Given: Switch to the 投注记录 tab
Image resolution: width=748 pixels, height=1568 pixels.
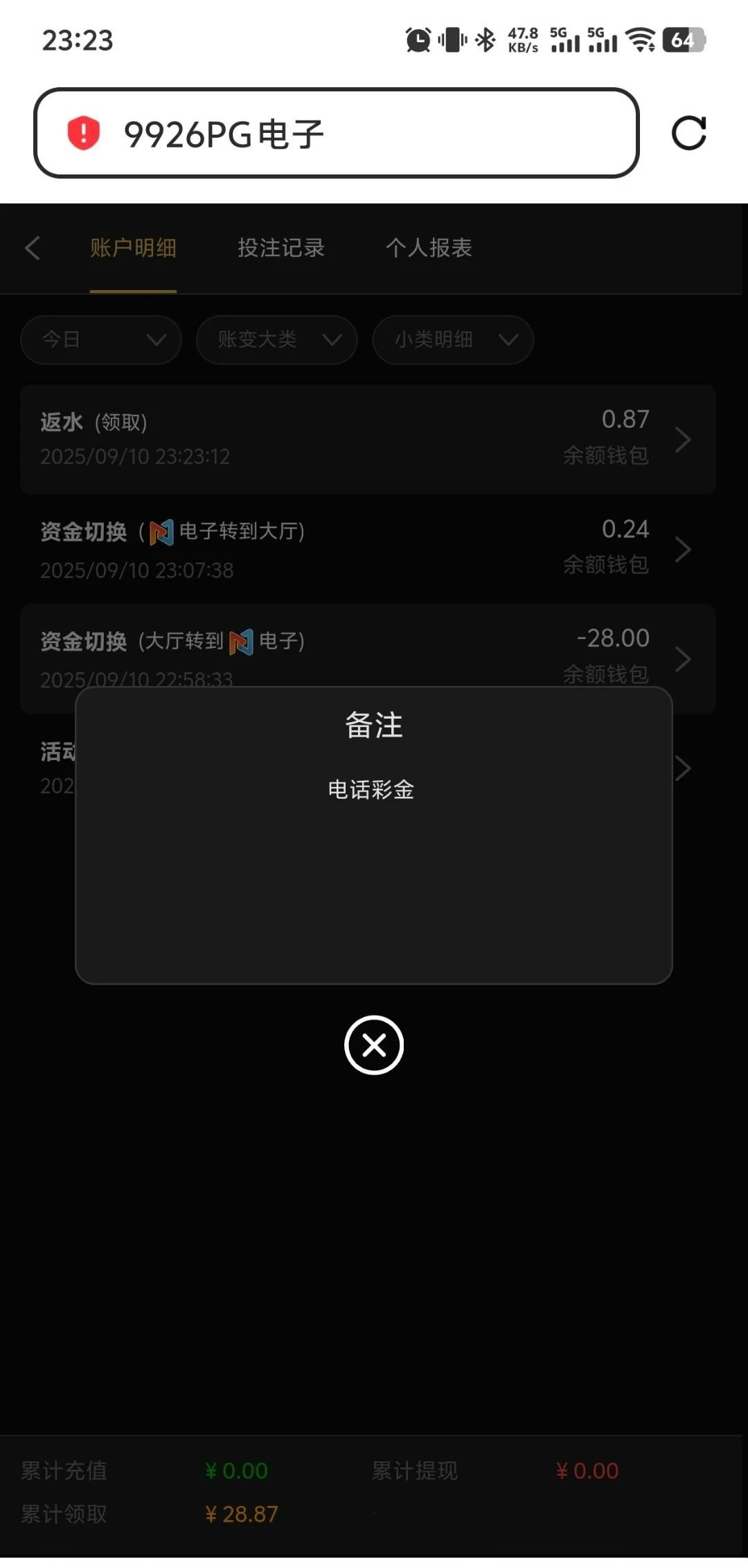Looking at the screenshot, I should (280, 248).
